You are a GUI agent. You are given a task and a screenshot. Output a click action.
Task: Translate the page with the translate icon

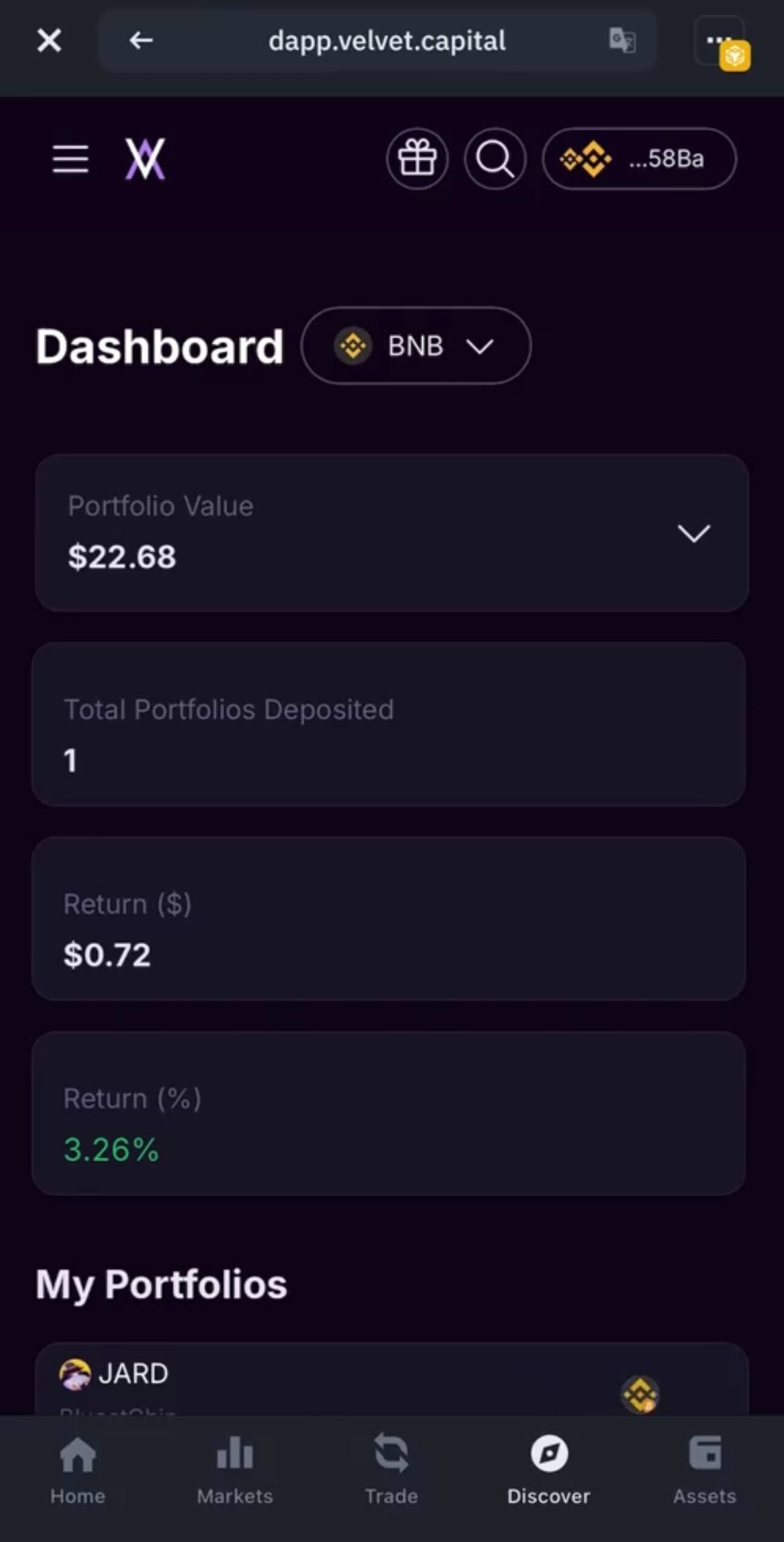tap(622, 41)
